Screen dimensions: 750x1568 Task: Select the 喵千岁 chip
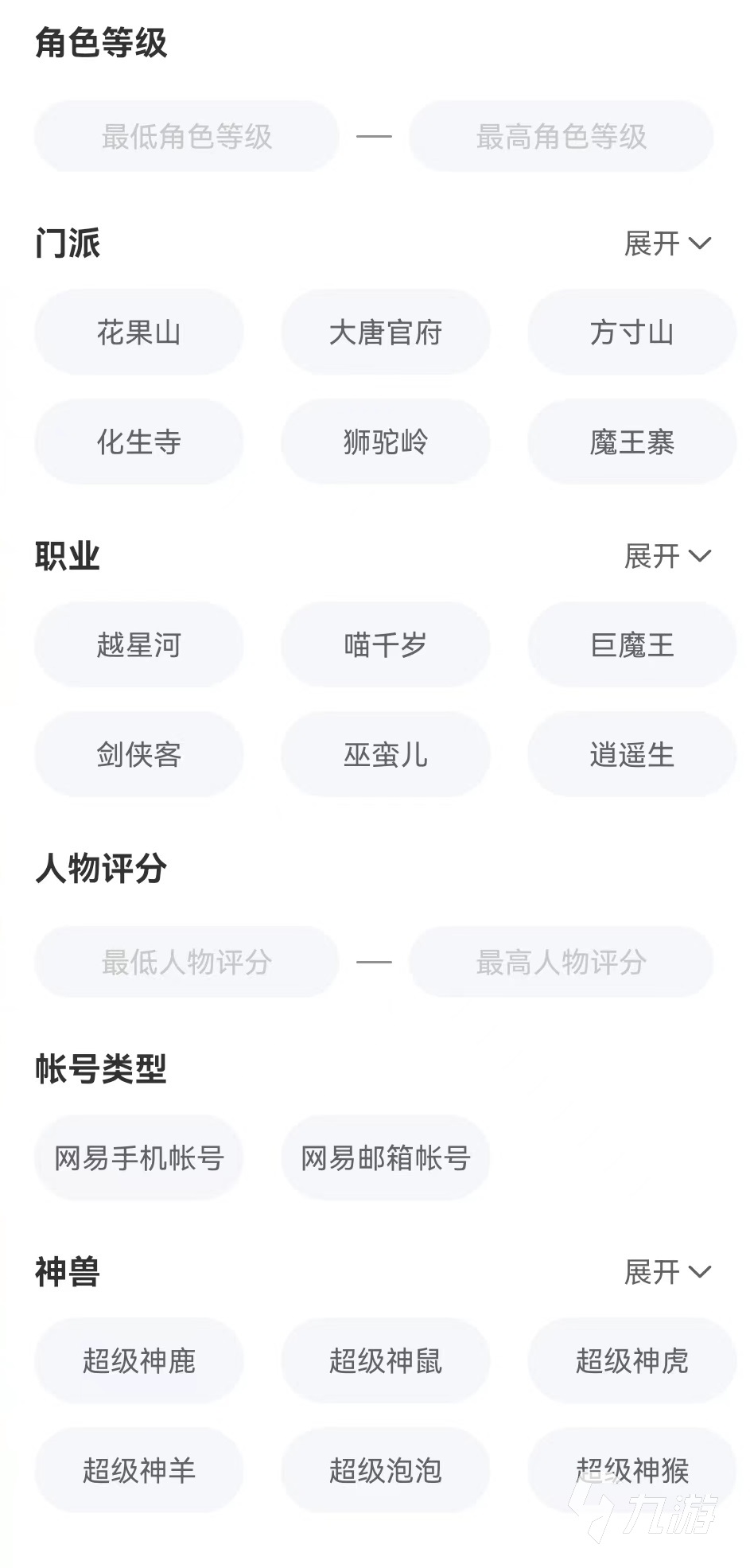pos(385,644)
